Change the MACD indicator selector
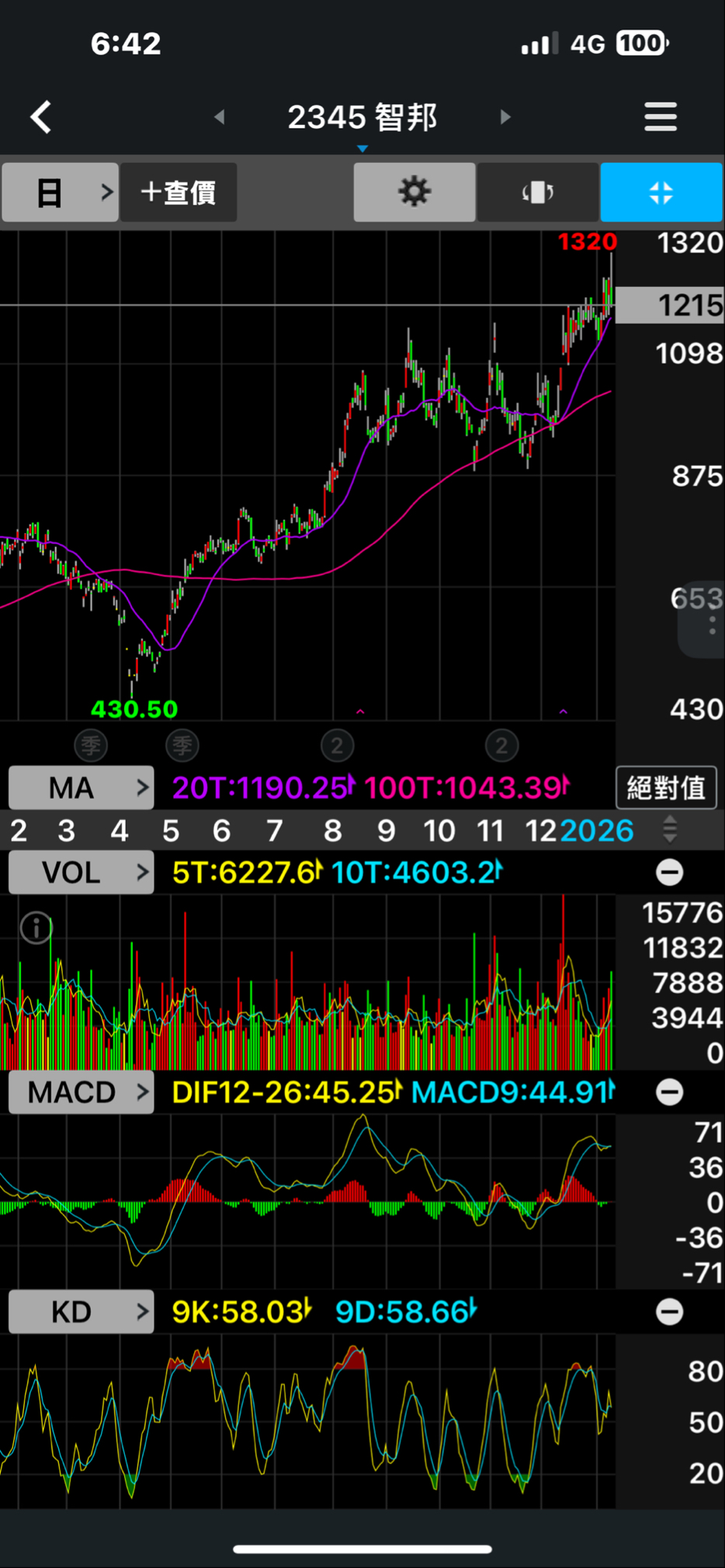725x1568 pixels. 81,1092
